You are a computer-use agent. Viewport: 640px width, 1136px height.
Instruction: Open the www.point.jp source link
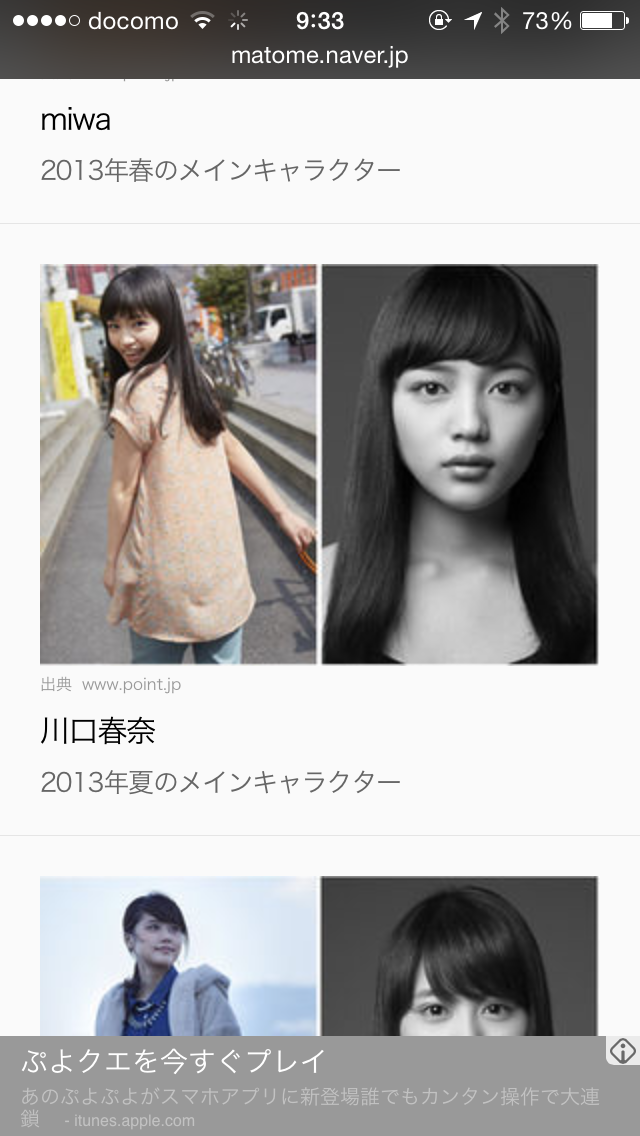pyautogui.click(x=131, y=685)
